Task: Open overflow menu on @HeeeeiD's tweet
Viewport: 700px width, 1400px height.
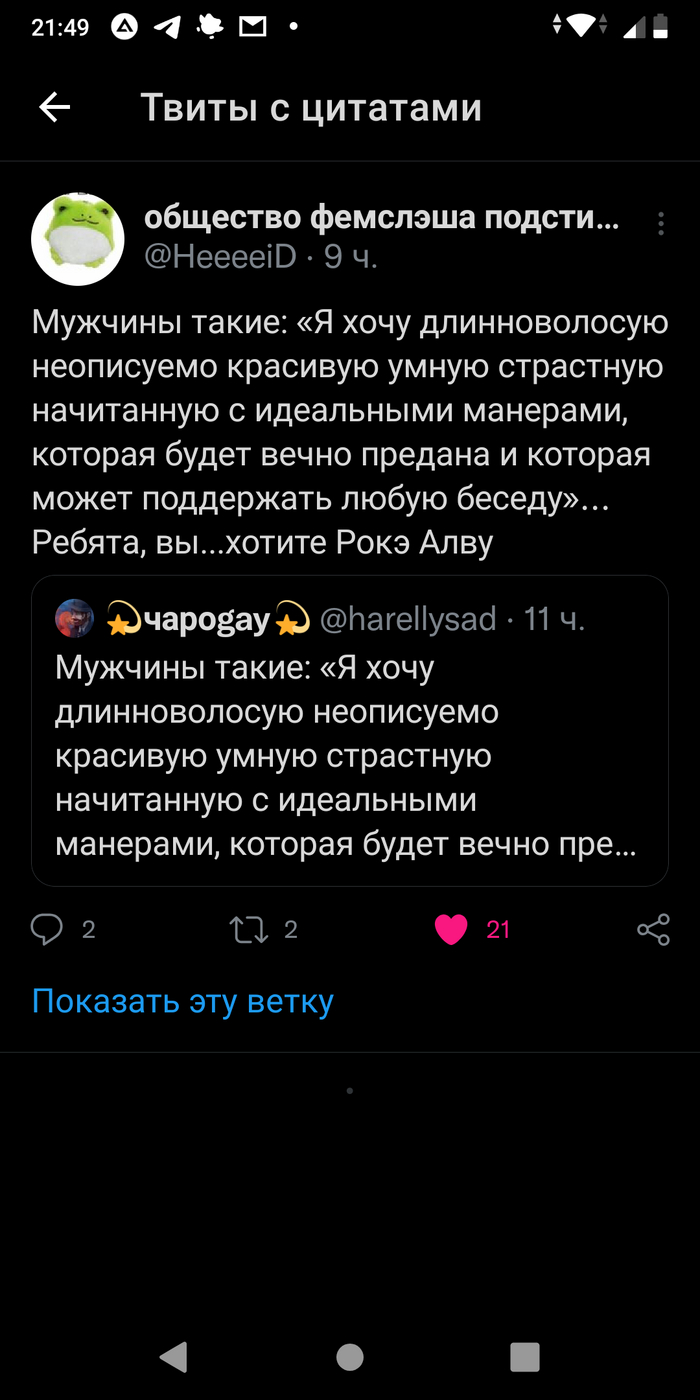Action: point(661,224)
